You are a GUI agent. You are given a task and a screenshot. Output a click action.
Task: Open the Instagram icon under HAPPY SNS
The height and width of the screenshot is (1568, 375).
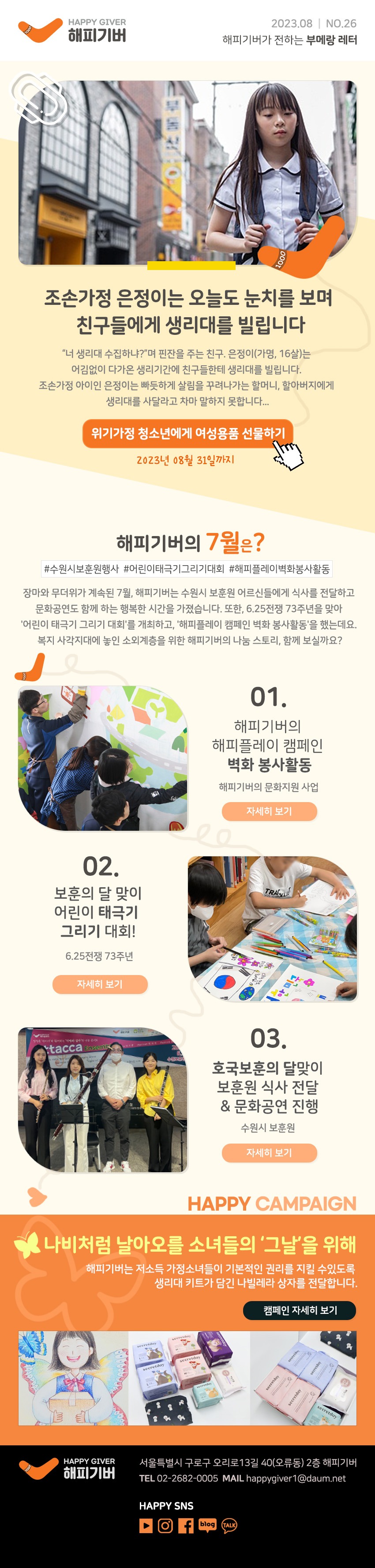tap(165, 1525)
